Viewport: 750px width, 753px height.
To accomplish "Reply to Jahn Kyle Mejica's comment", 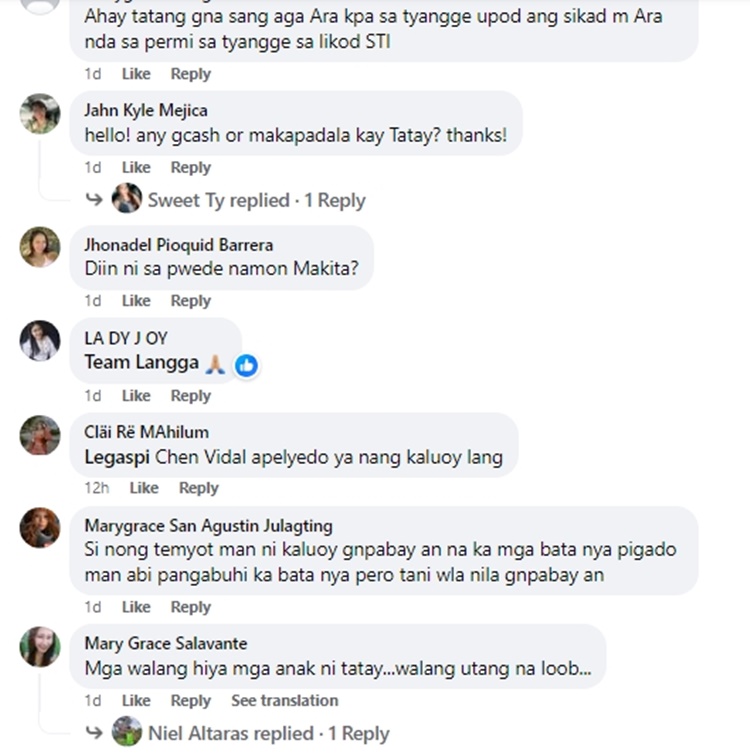I will (190, 167).
